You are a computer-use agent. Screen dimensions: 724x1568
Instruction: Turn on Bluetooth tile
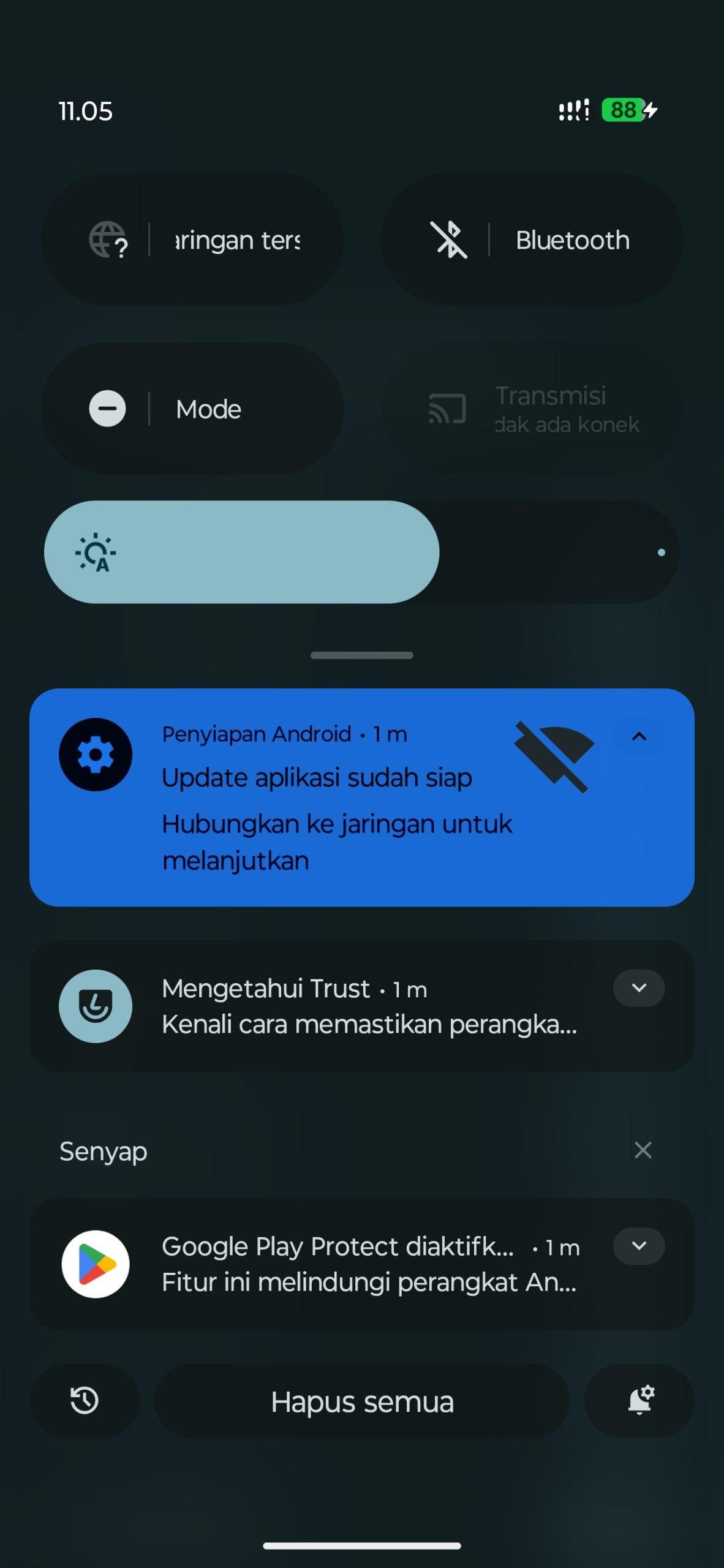(532, 239)
